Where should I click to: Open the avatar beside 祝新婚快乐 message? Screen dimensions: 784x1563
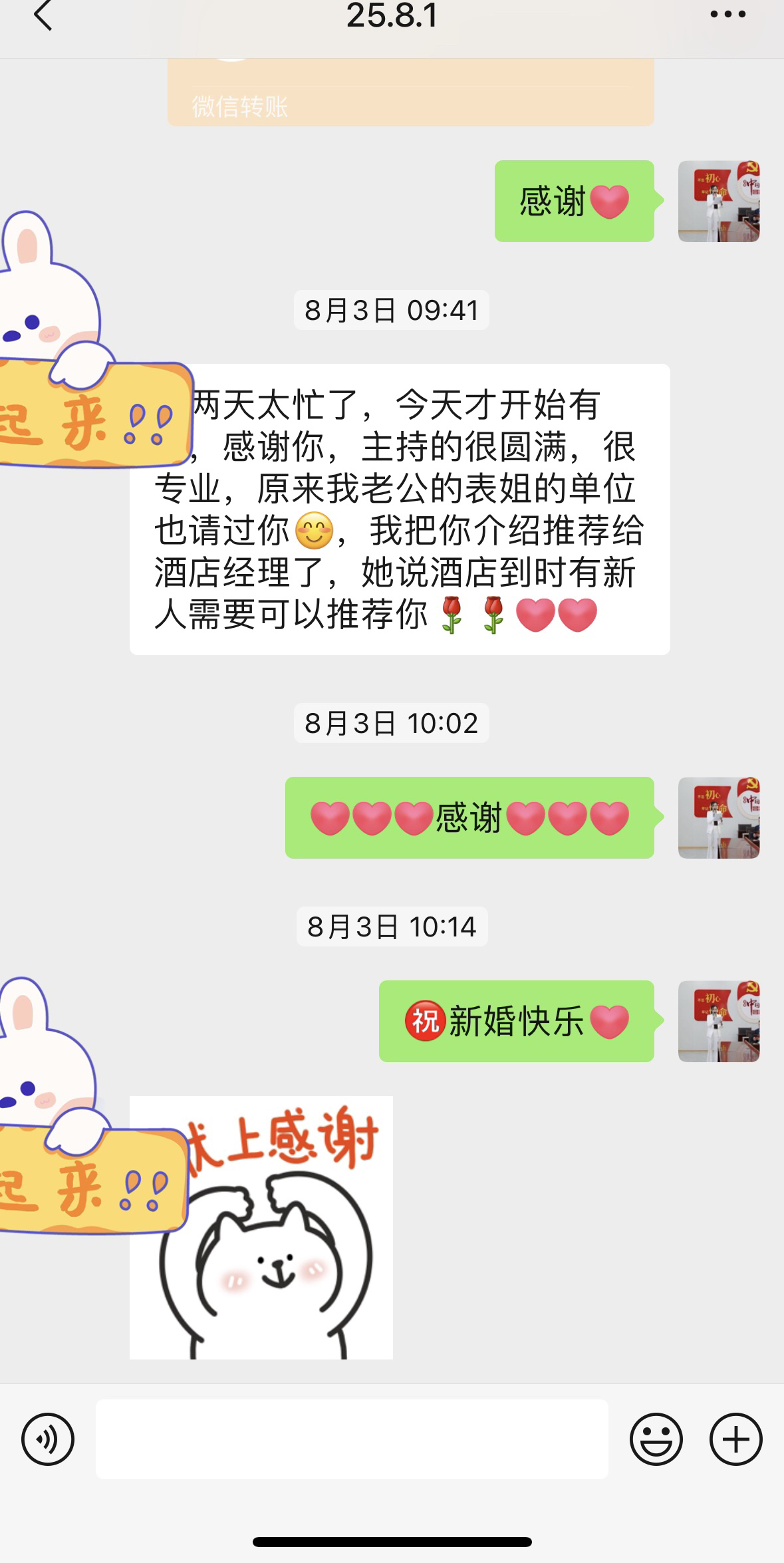coord(719,1021)
